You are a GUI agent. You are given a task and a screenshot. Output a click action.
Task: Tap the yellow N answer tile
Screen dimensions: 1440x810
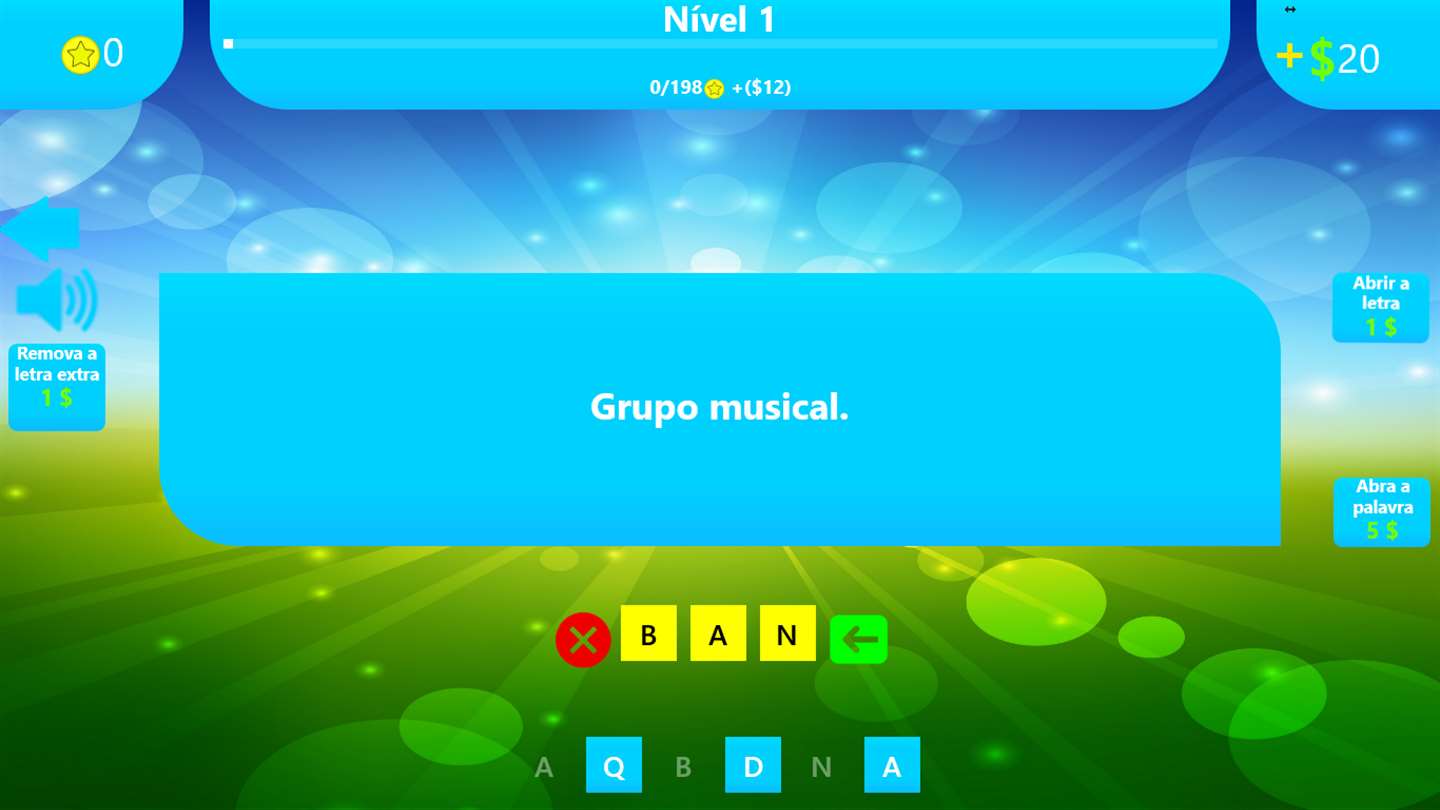click(x=787, y=634)
